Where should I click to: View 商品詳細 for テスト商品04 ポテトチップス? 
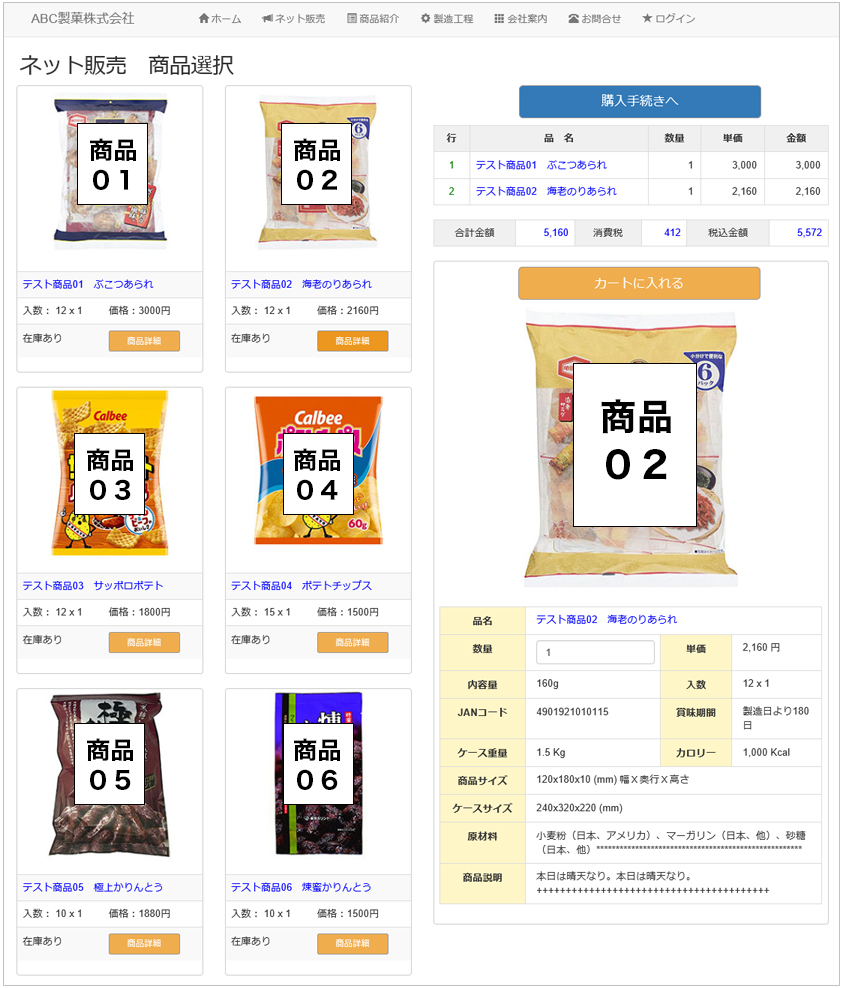(352, 642)
